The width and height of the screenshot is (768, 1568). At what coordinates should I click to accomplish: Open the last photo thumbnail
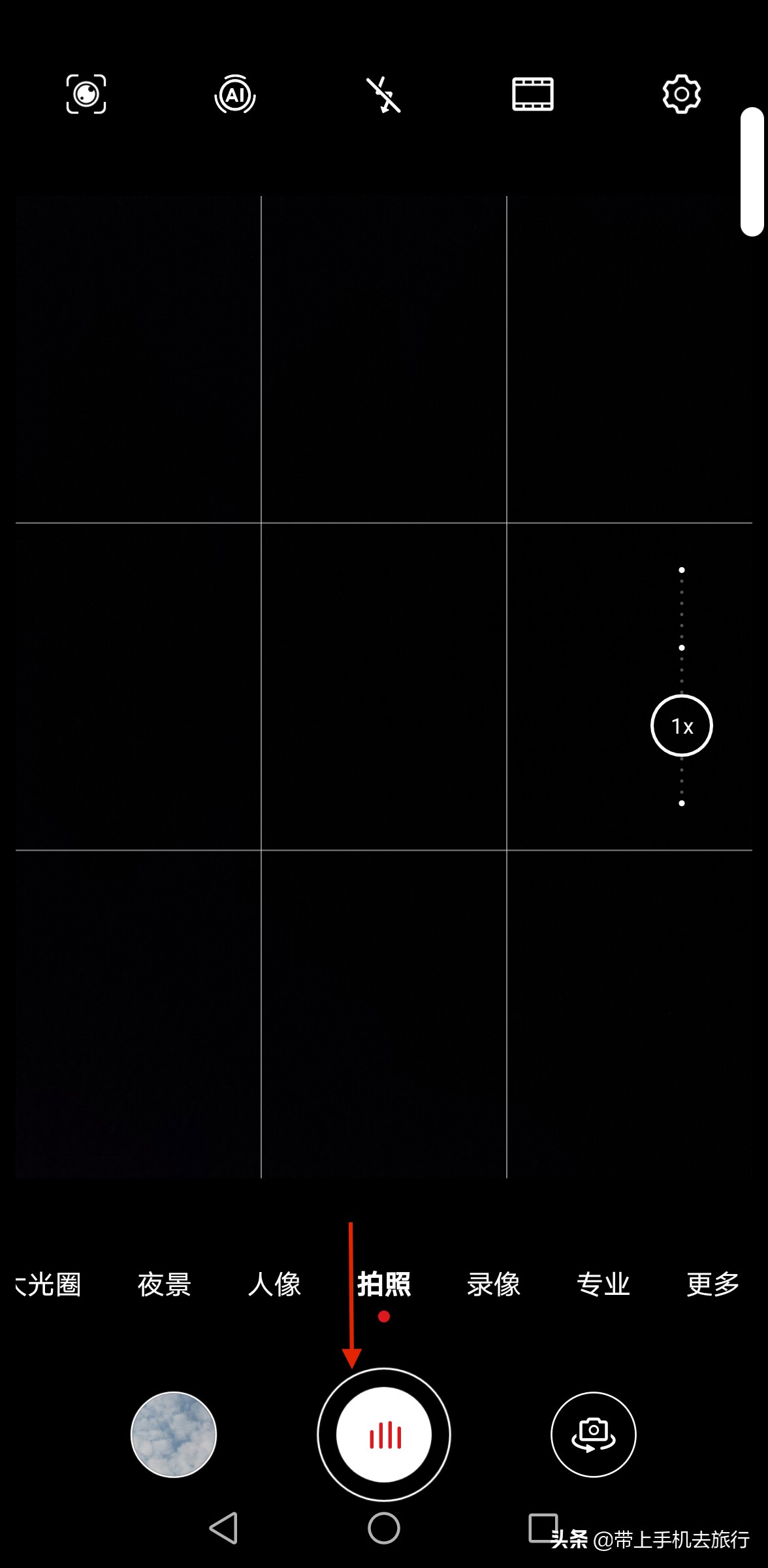pos(174,1434)
